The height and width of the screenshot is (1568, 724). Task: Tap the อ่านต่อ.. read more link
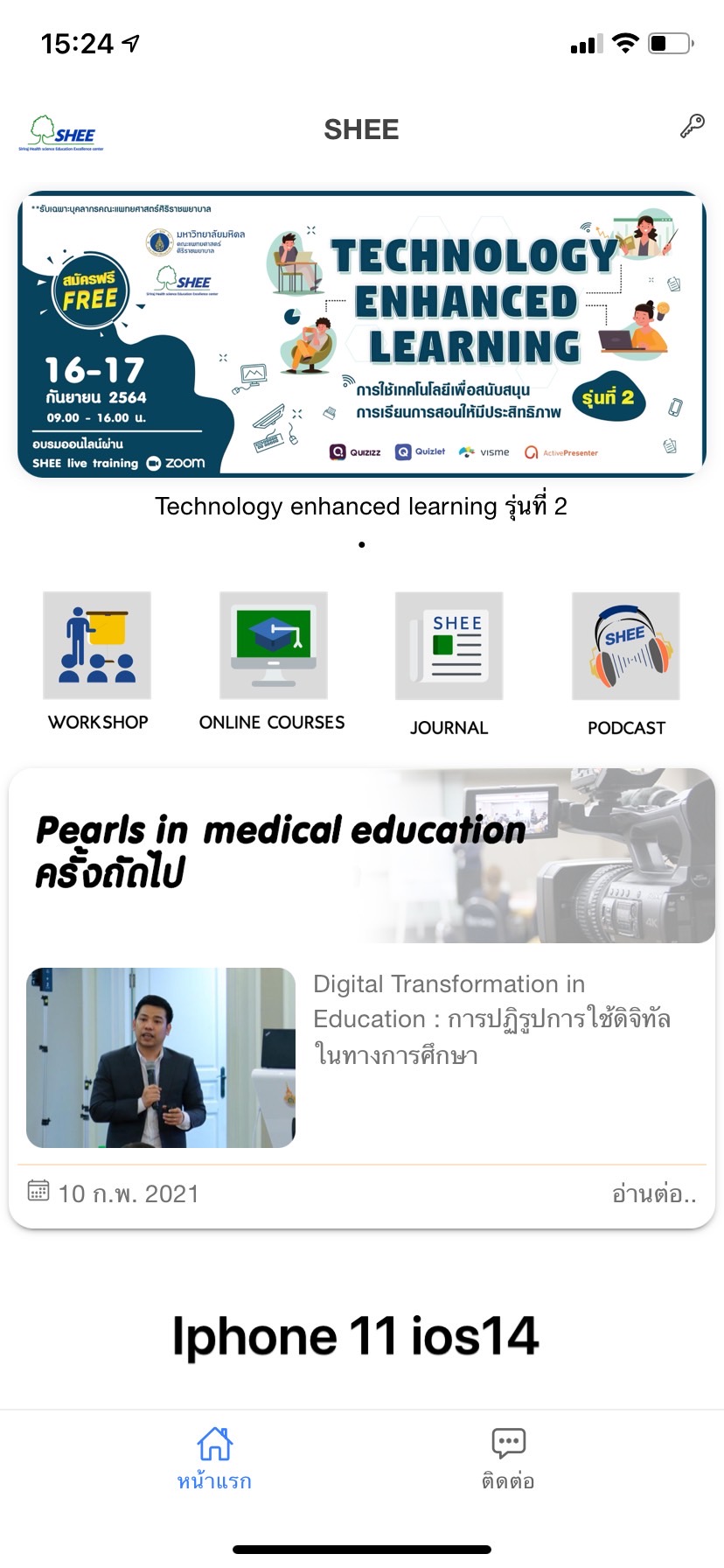[x=654, y=1193]
